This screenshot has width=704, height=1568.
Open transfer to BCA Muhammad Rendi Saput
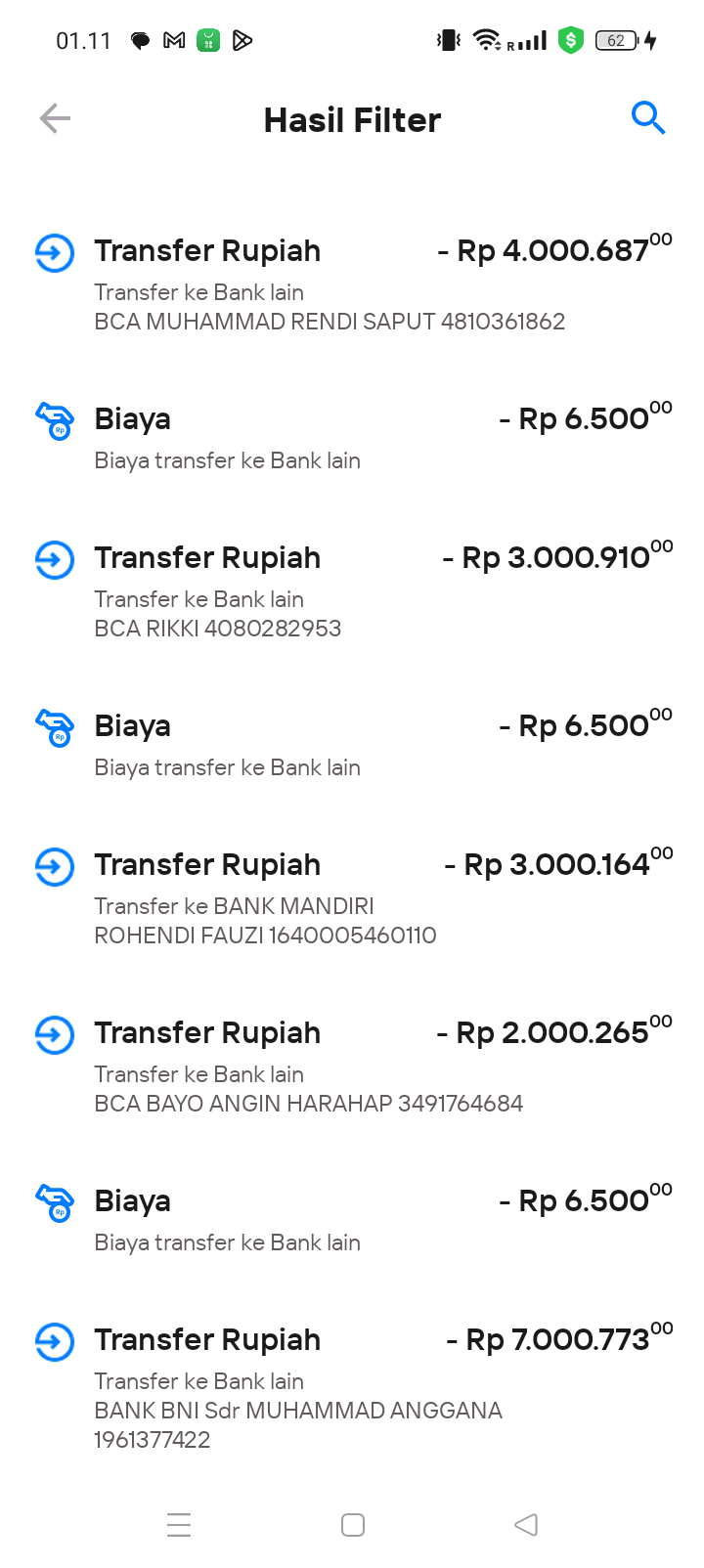[x=352, y=283]
